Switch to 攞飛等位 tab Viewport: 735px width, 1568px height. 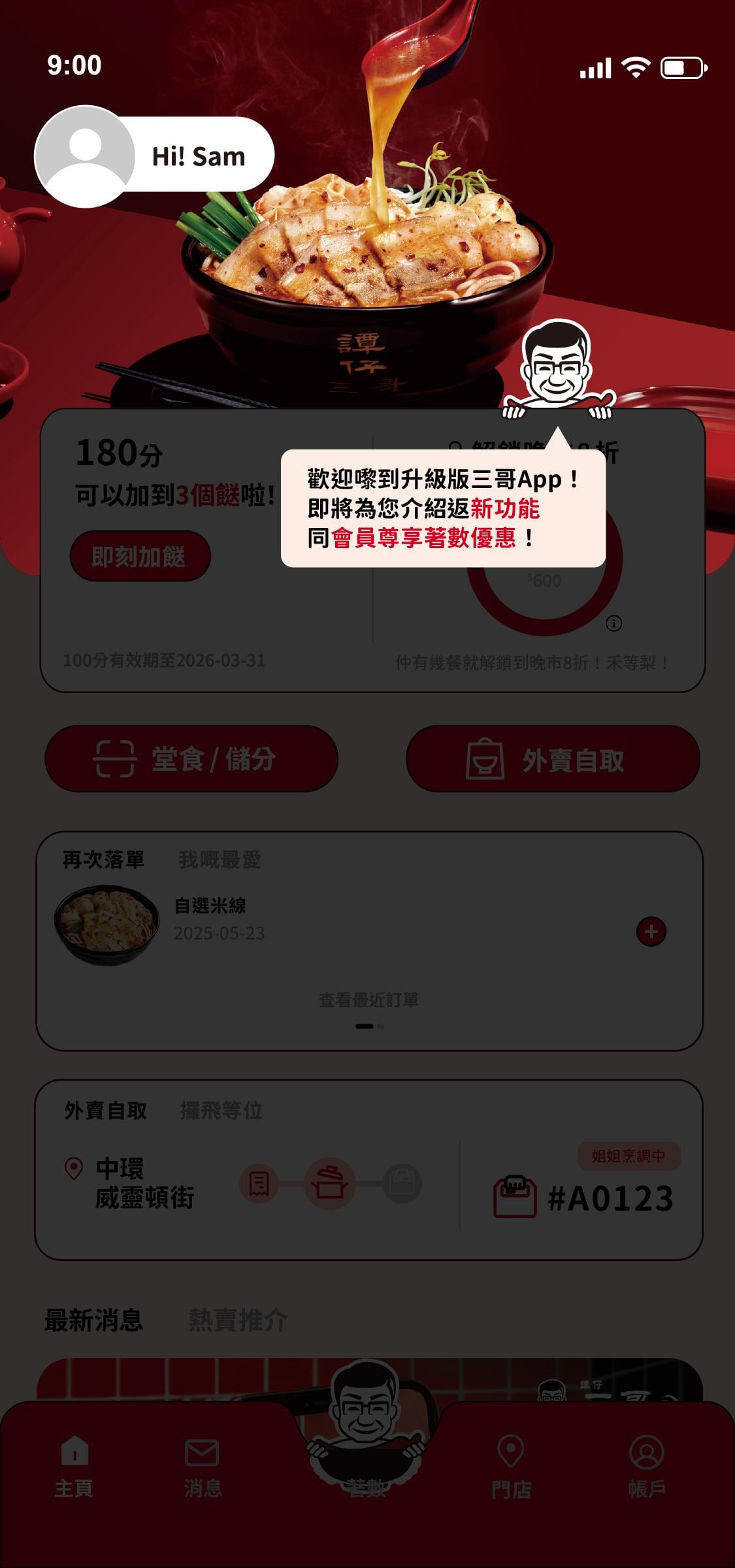click(221, 1111)
